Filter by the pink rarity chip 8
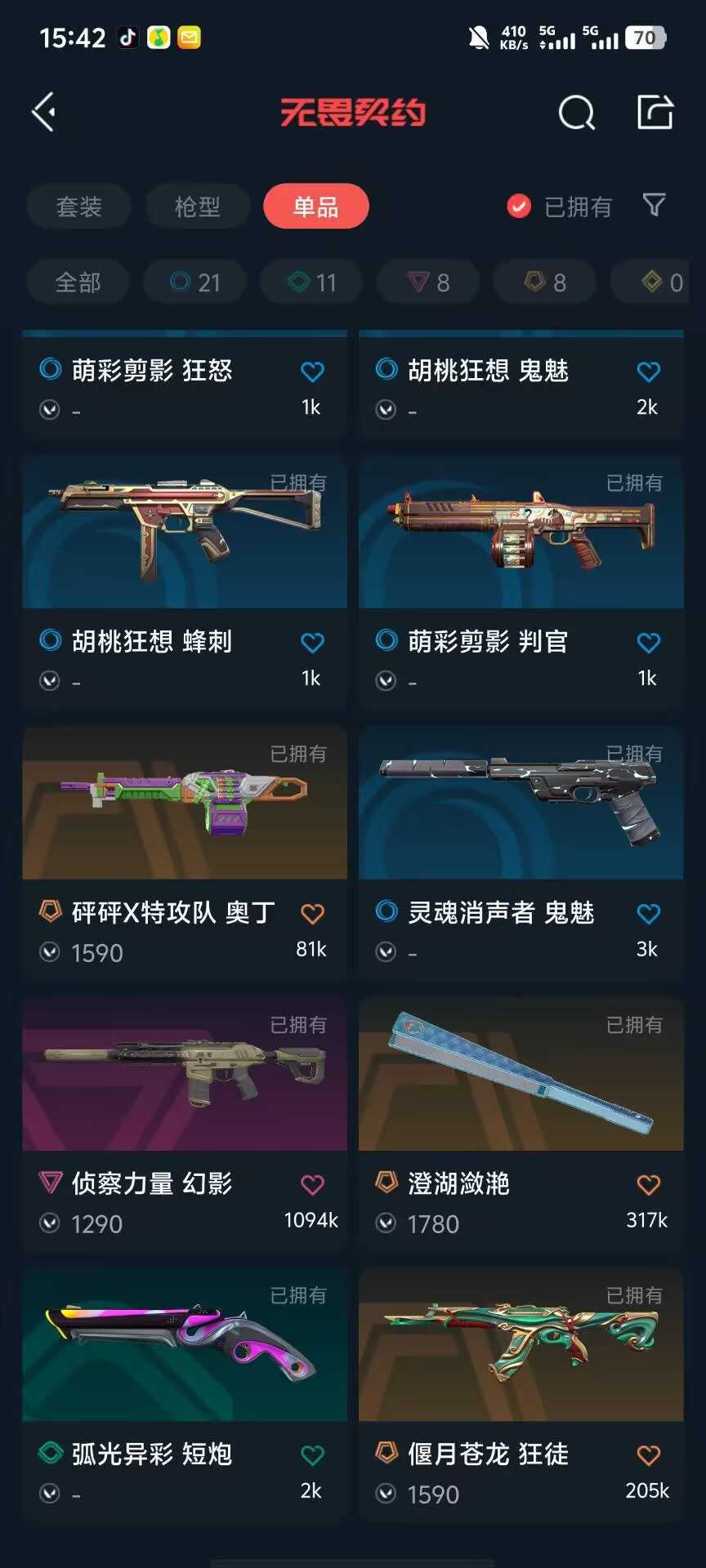 [x=429, y=283]
